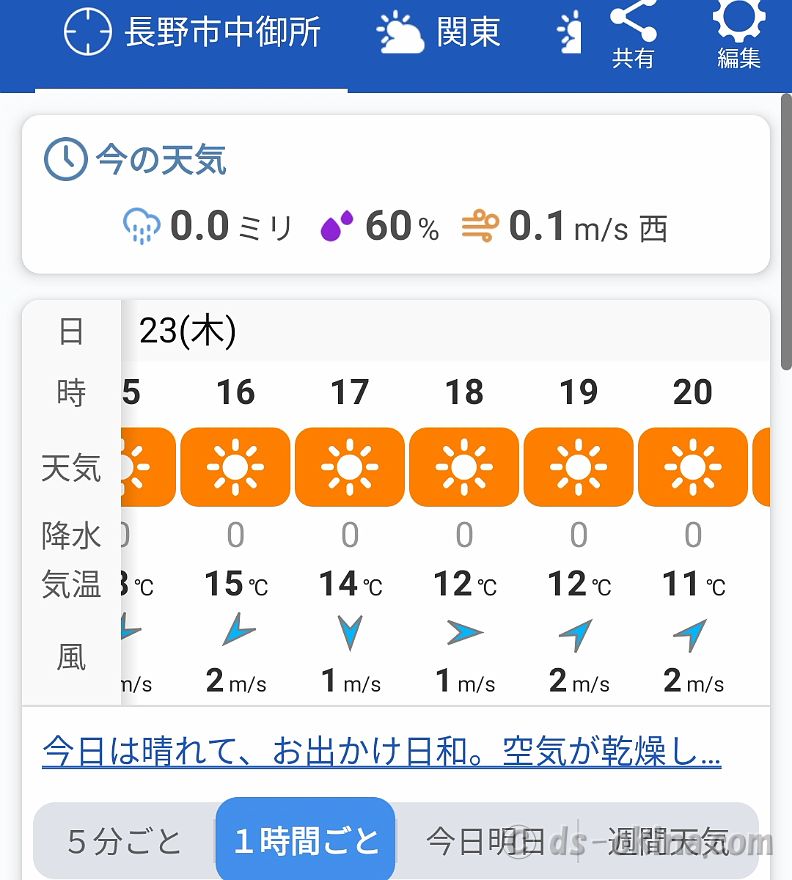Open the 編集 settings gear
792x880 pixels.
point(739,35)
